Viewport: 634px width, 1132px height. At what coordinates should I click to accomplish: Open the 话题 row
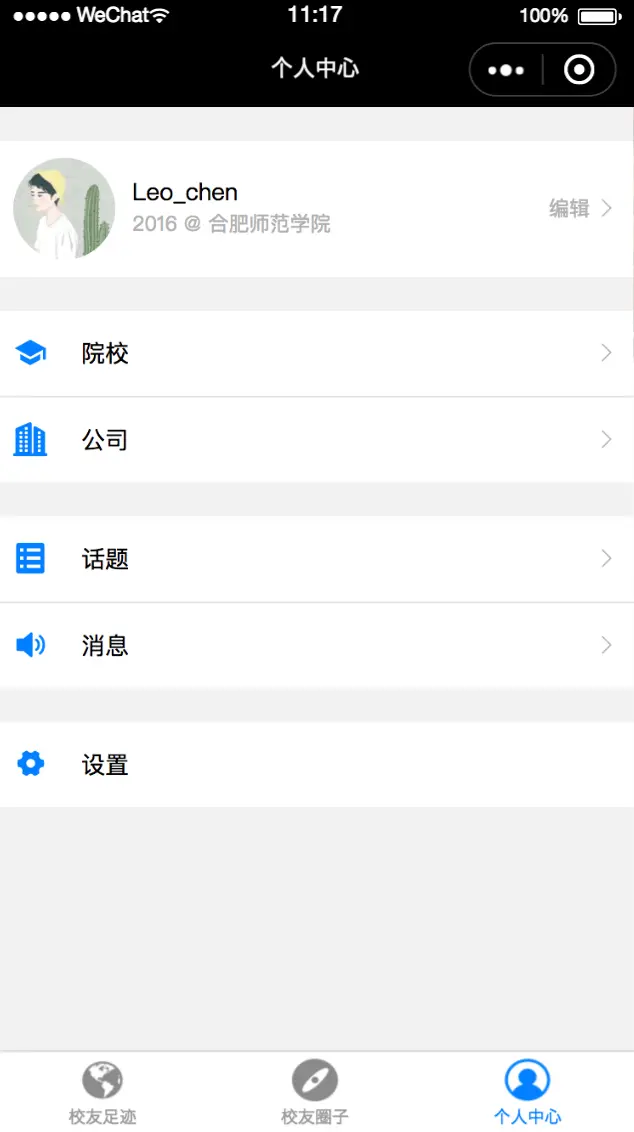click(316, 559)
